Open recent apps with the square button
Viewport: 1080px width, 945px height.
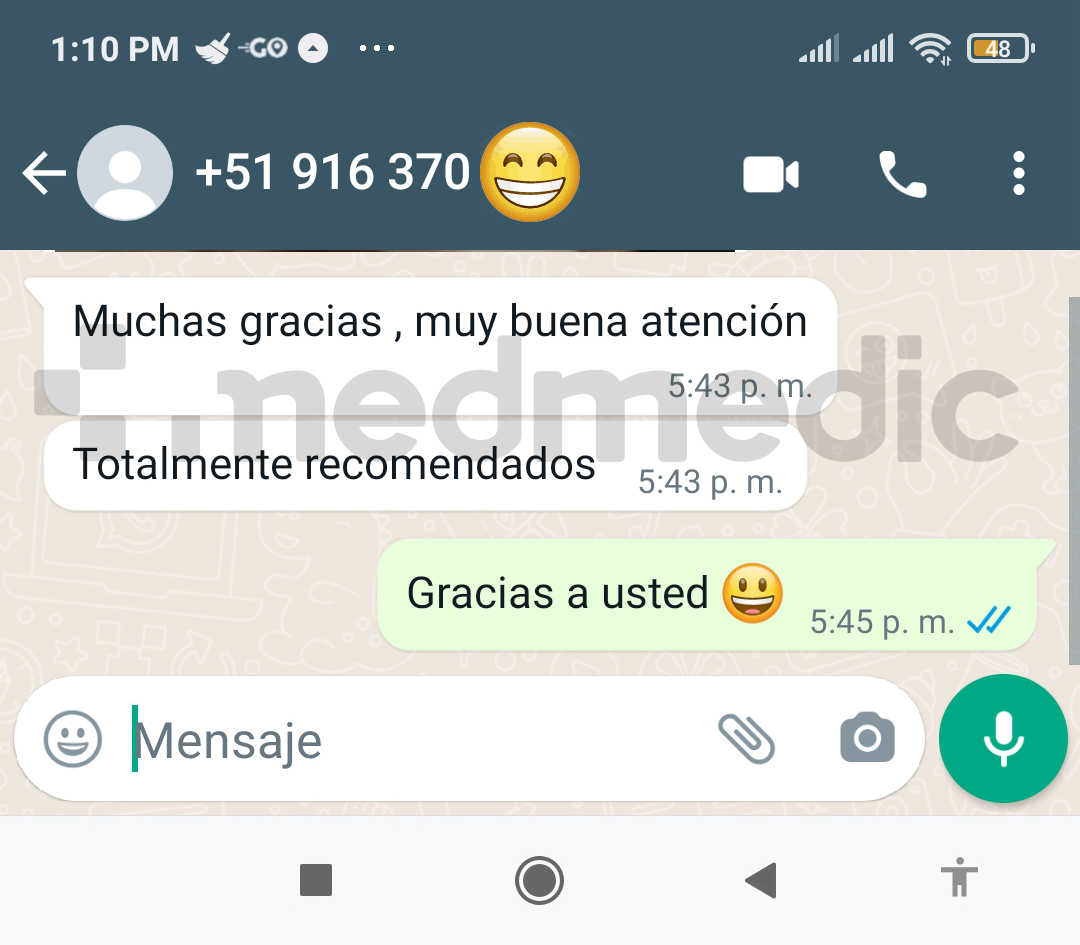coord(316,881)
